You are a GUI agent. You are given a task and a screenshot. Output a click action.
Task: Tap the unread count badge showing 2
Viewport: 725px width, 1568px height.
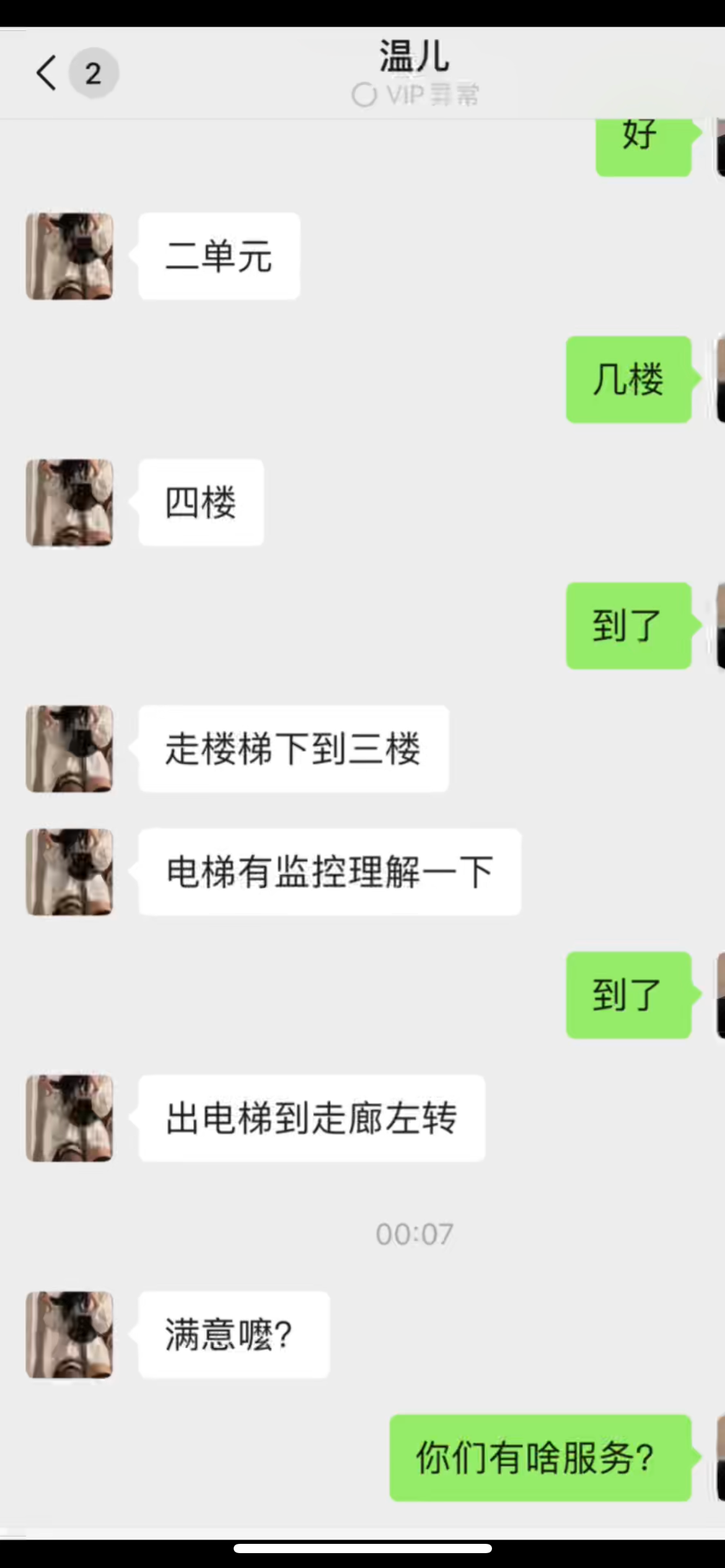coord(93,72)
